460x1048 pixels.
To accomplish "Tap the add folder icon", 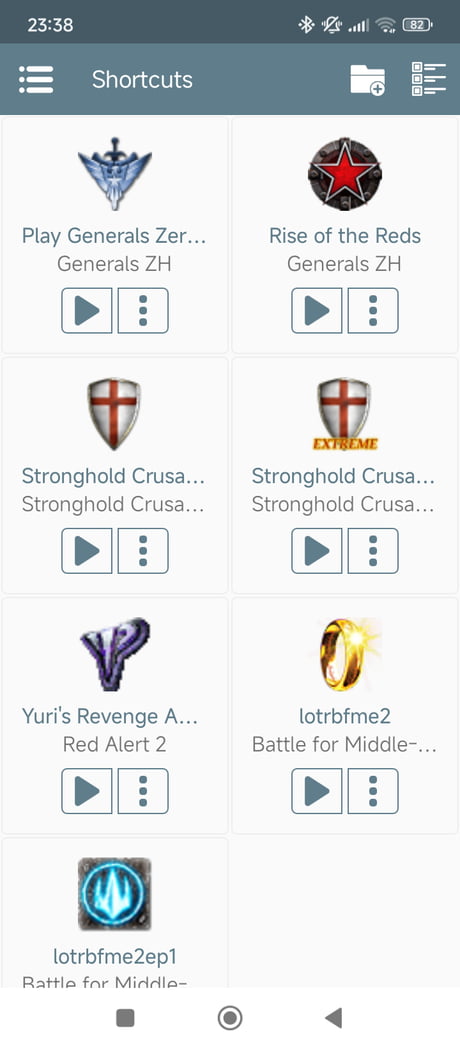I will coord(368,80).
